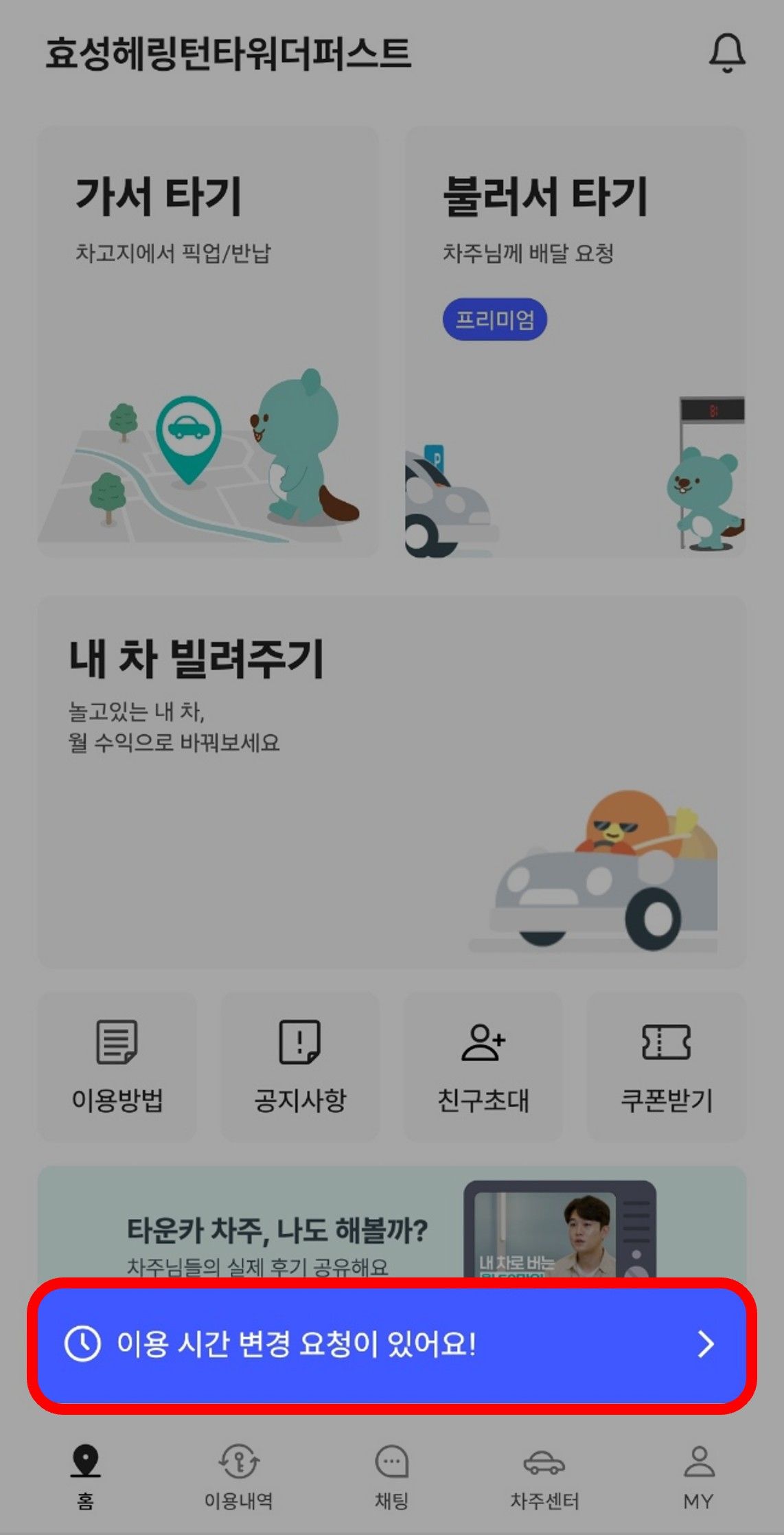Switch to the 홈 tab
Screen dimensions: 784x1535
click(86, 1477)
